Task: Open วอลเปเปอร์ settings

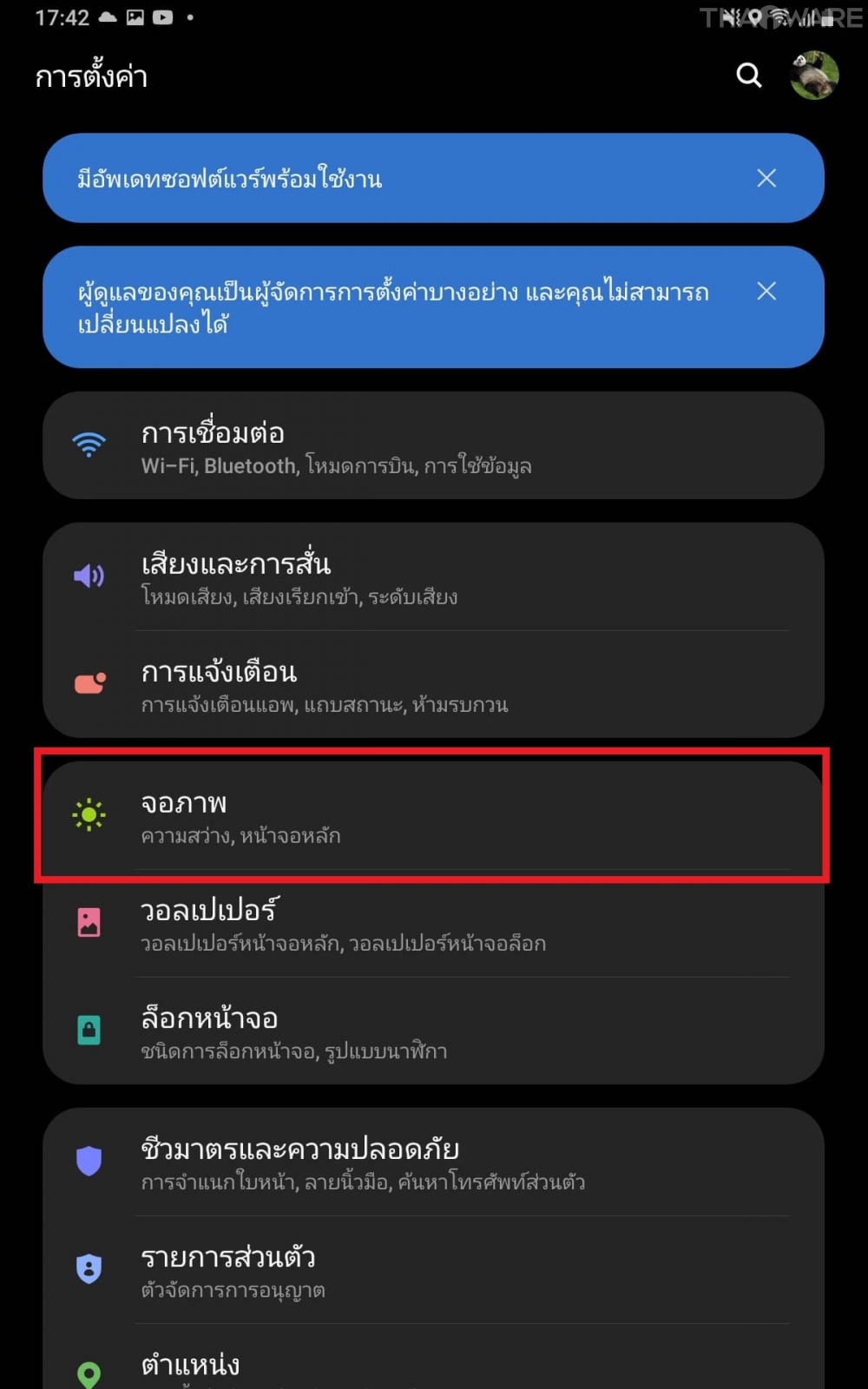Action: (x=432, y=924)
